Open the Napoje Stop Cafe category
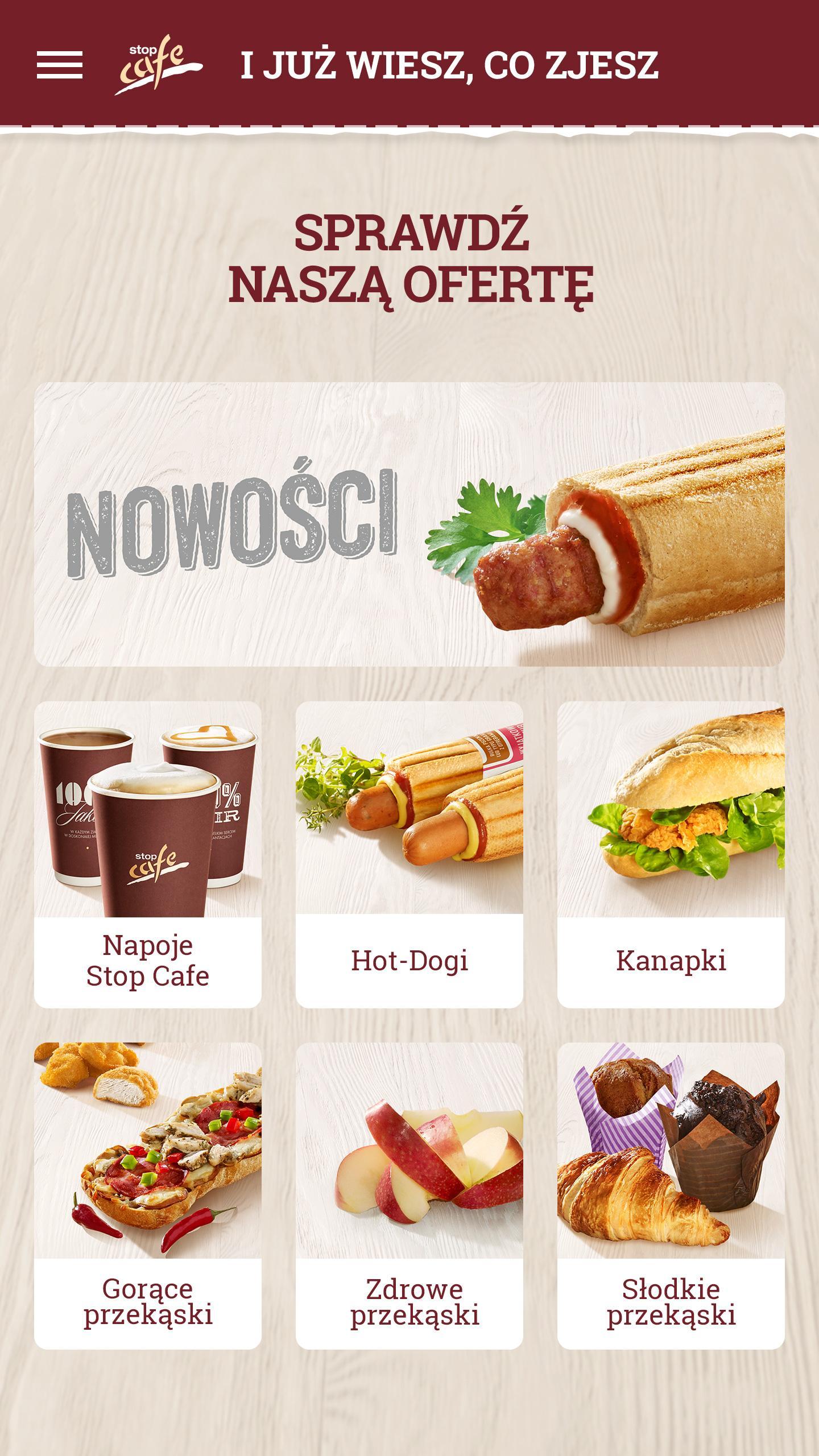 coord(148,854)
